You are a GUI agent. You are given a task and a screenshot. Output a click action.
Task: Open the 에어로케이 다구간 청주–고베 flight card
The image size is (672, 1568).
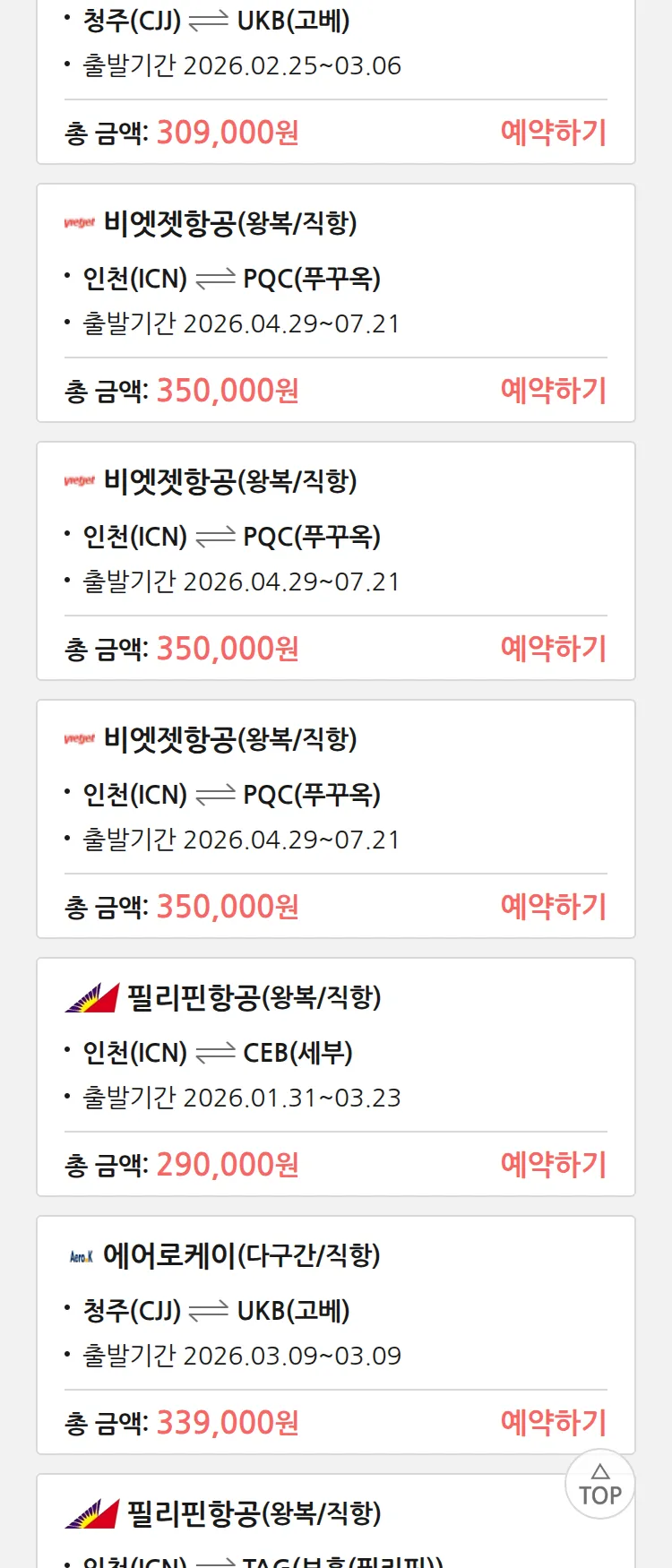tap(335, 1310)
